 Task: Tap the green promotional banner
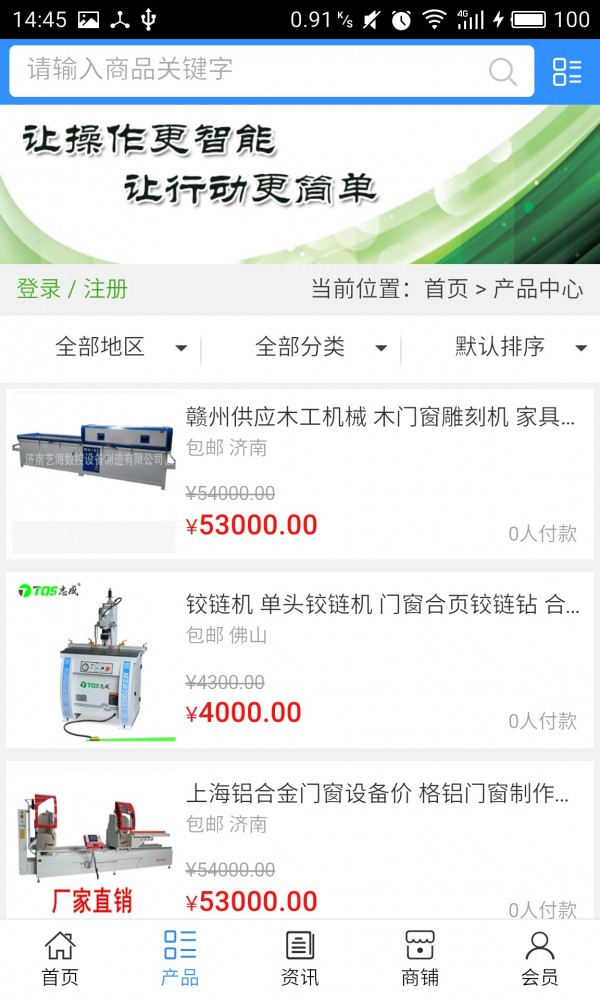tap(300, 185)
